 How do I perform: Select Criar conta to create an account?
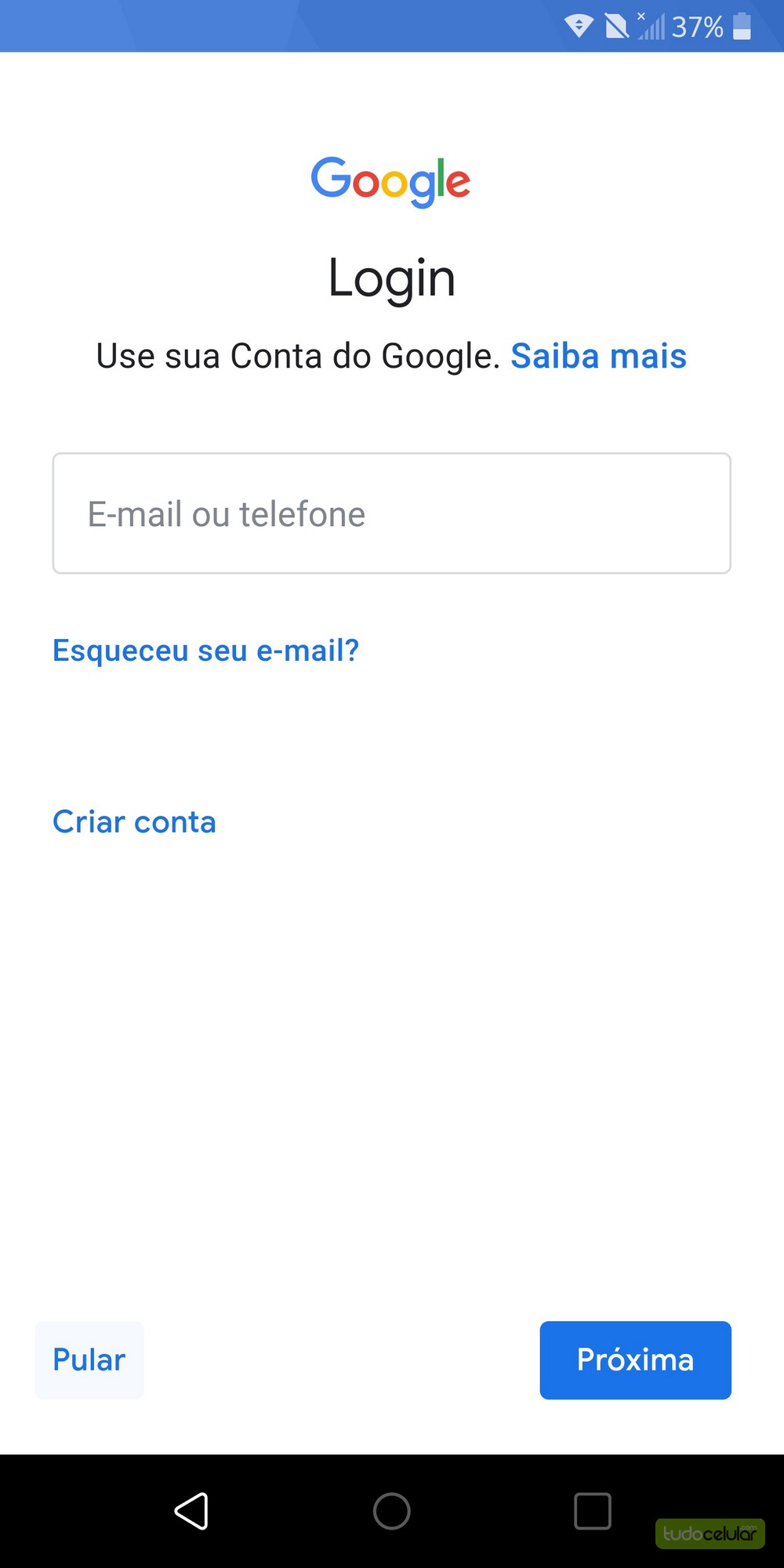pos(134,822)
